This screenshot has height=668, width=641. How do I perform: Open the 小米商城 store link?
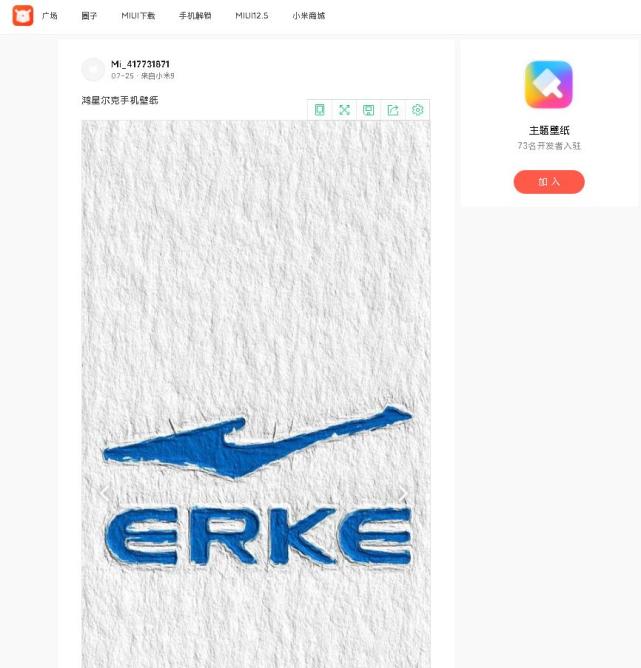point(308,16)
